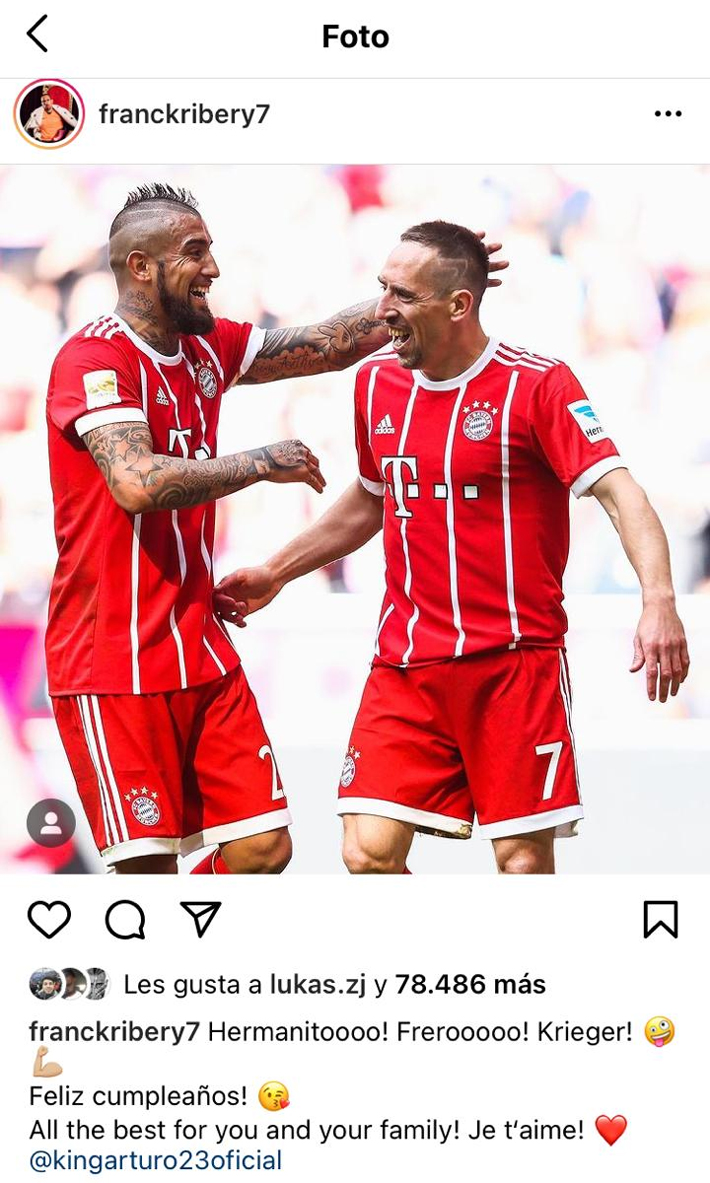710x1183 pixels.
Task: Like this post with the heart
Action: (x=49, y=919)
